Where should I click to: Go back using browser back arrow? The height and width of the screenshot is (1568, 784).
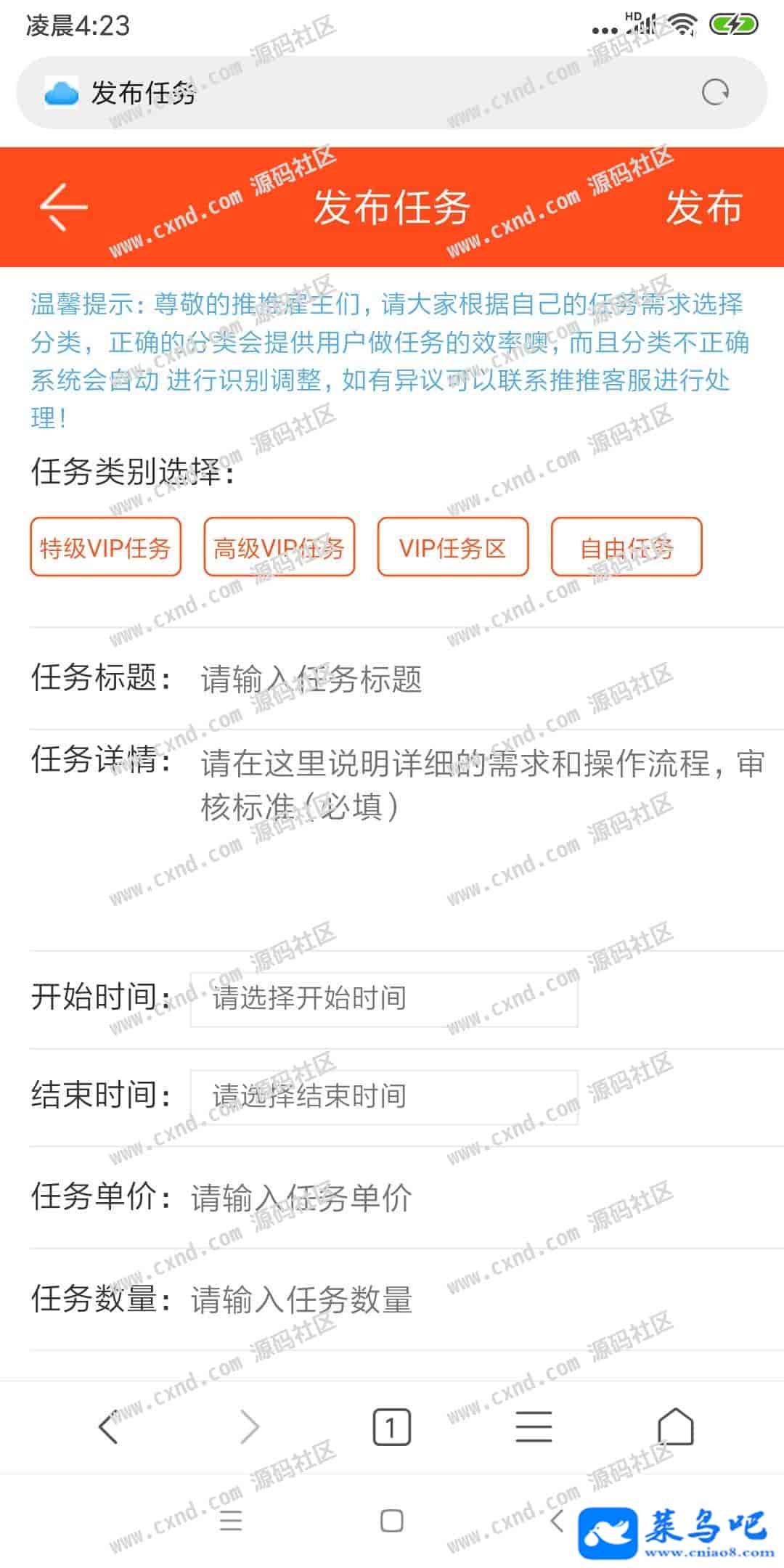point(107,1427)
